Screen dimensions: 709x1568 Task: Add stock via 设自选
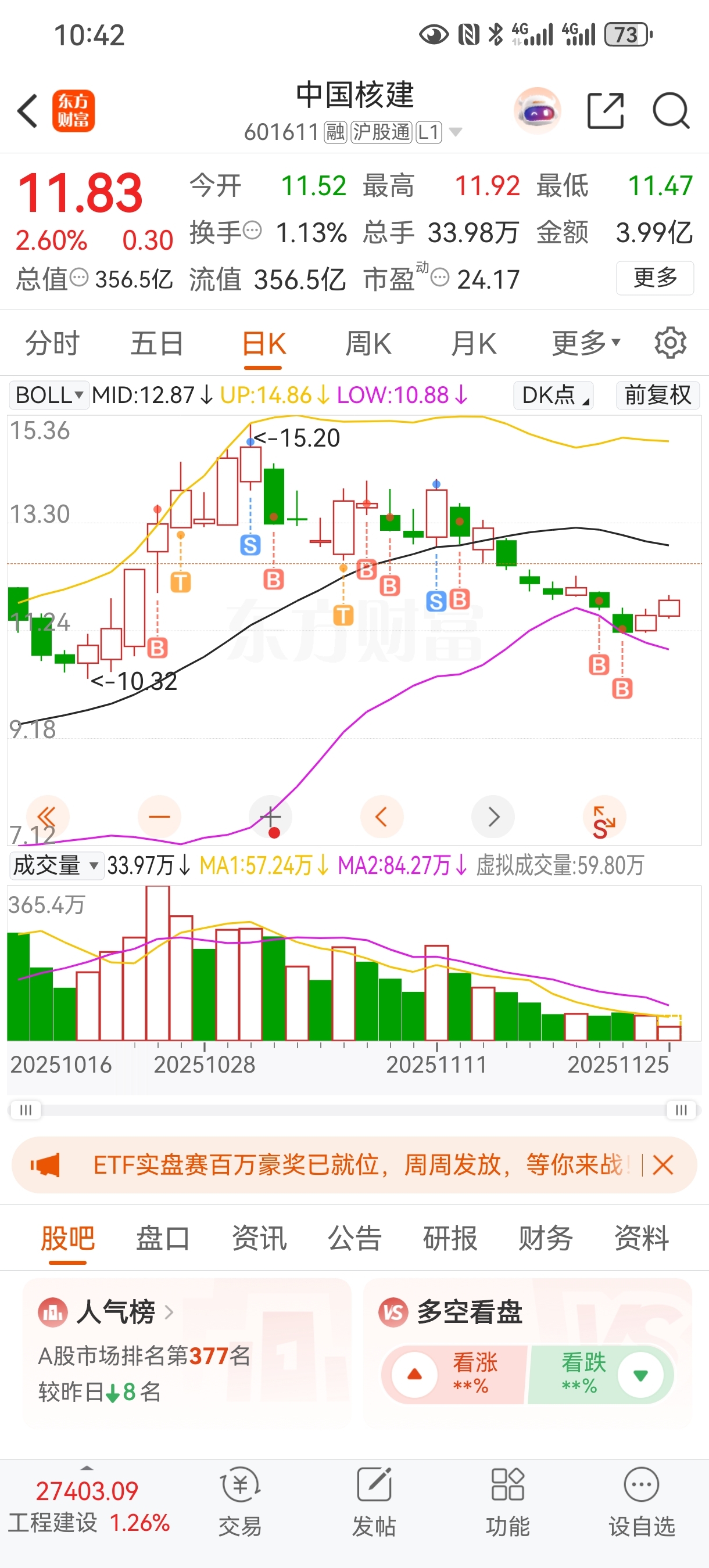click(642, 1501)
